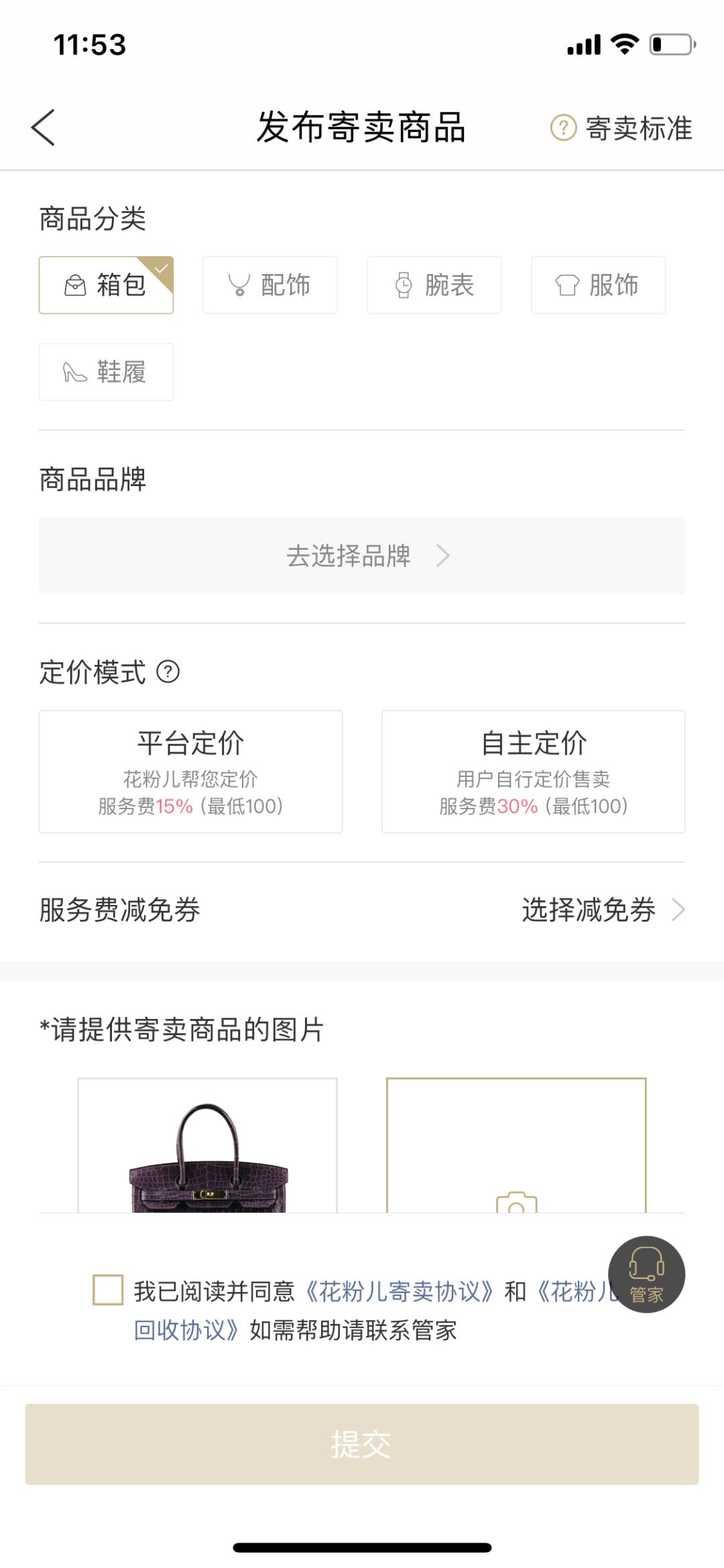Select the 服饰 clothing category icon
This screenshot has width=724, height=1568.
pyautogui.click(x=566, y=284)
